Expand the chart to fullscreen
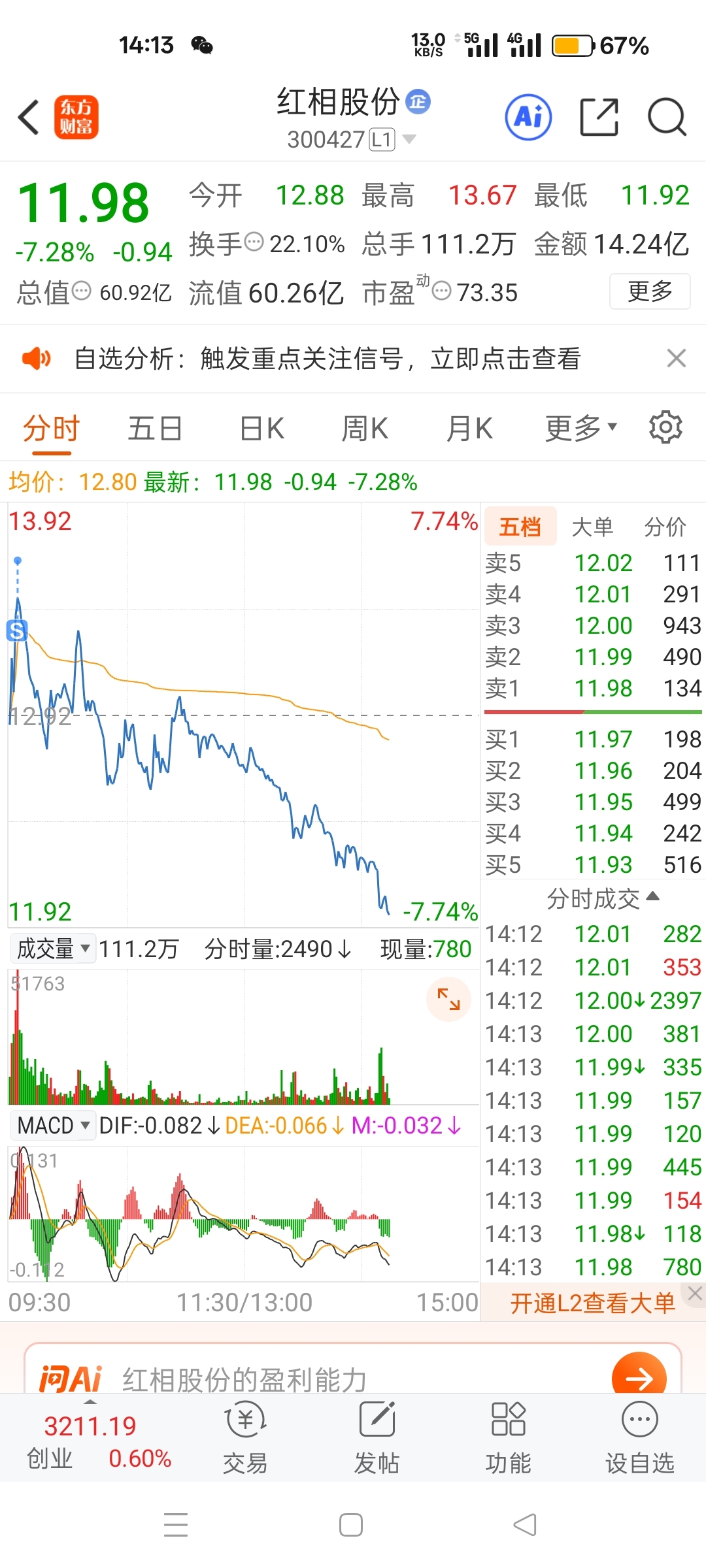The height and width of the screenshot is (1568, 706). click(x=448, y=999)
